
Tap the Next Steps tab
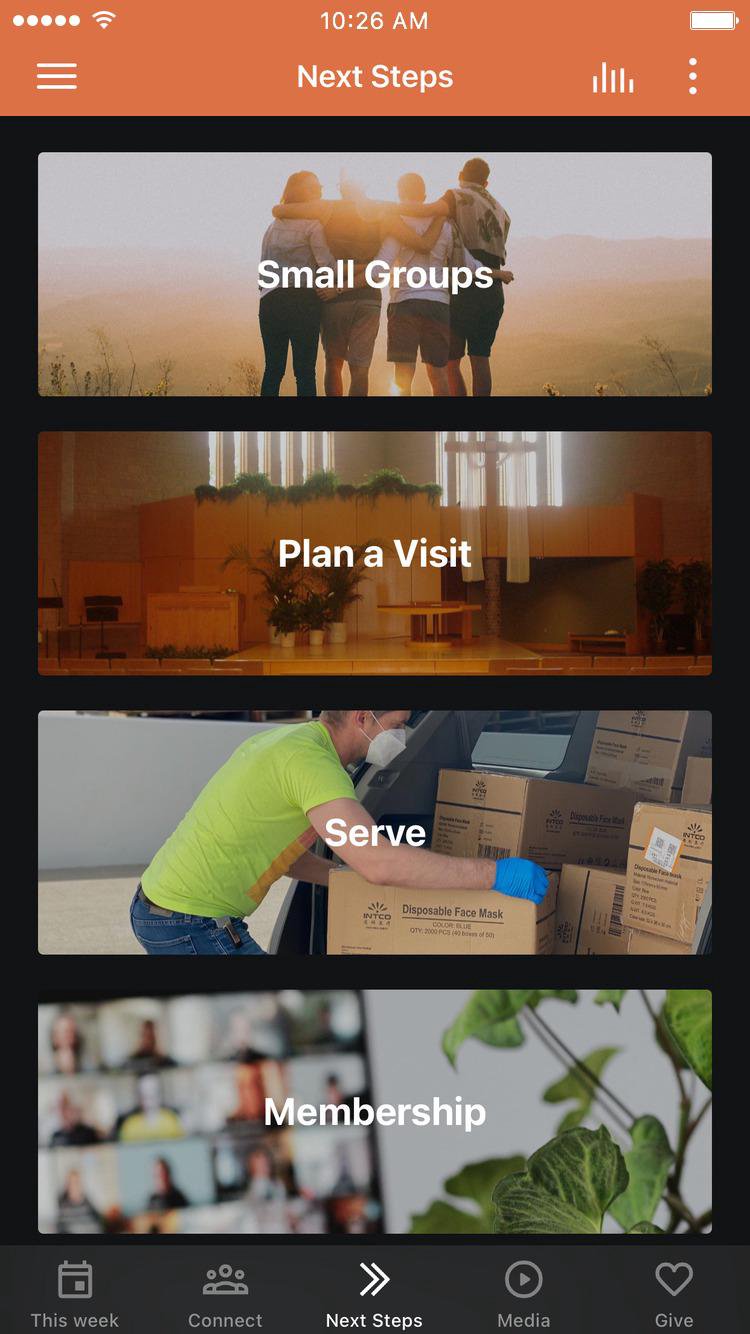pyautogui.click(x=375, y=1293)
